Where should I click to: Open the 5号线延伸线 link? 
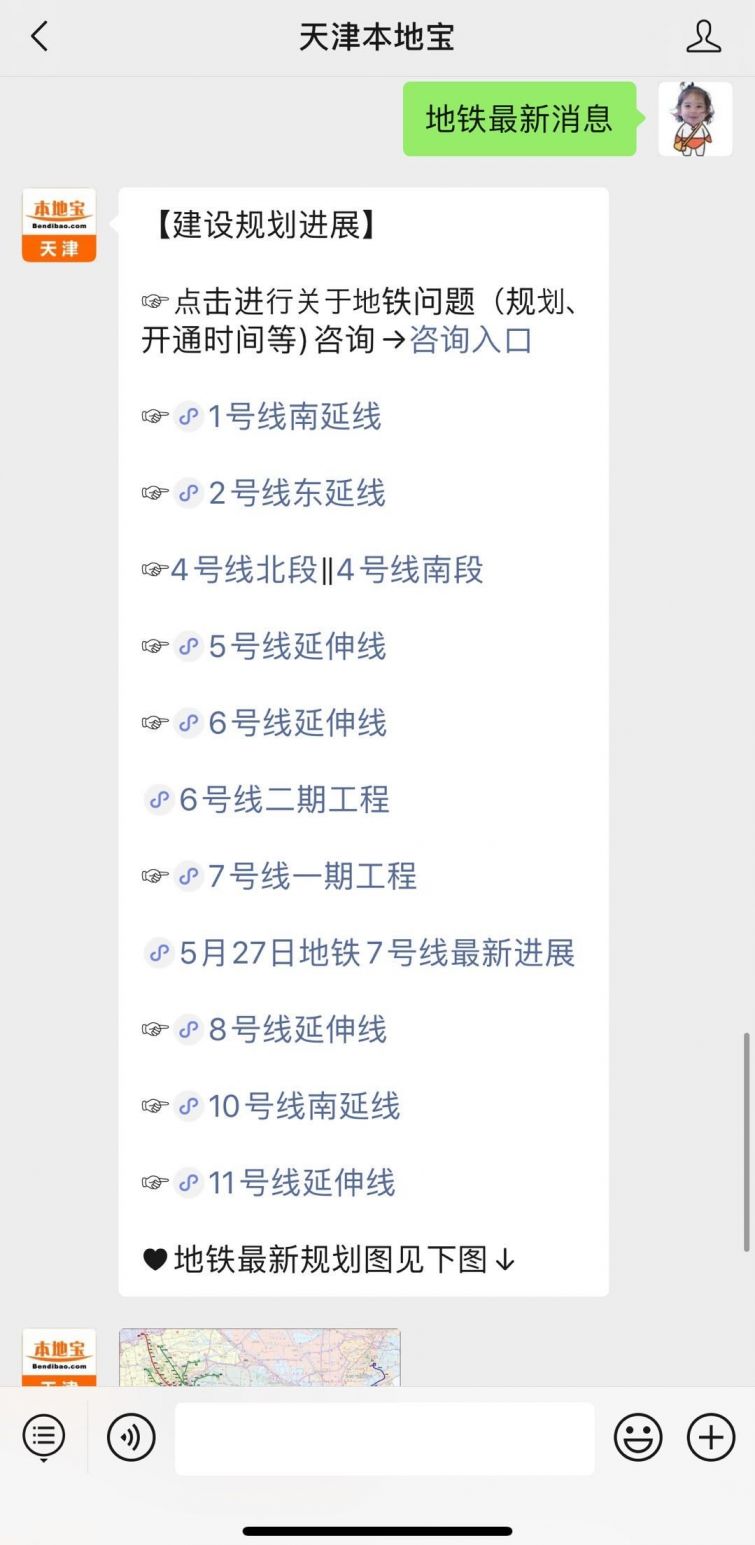coord(297,646)
